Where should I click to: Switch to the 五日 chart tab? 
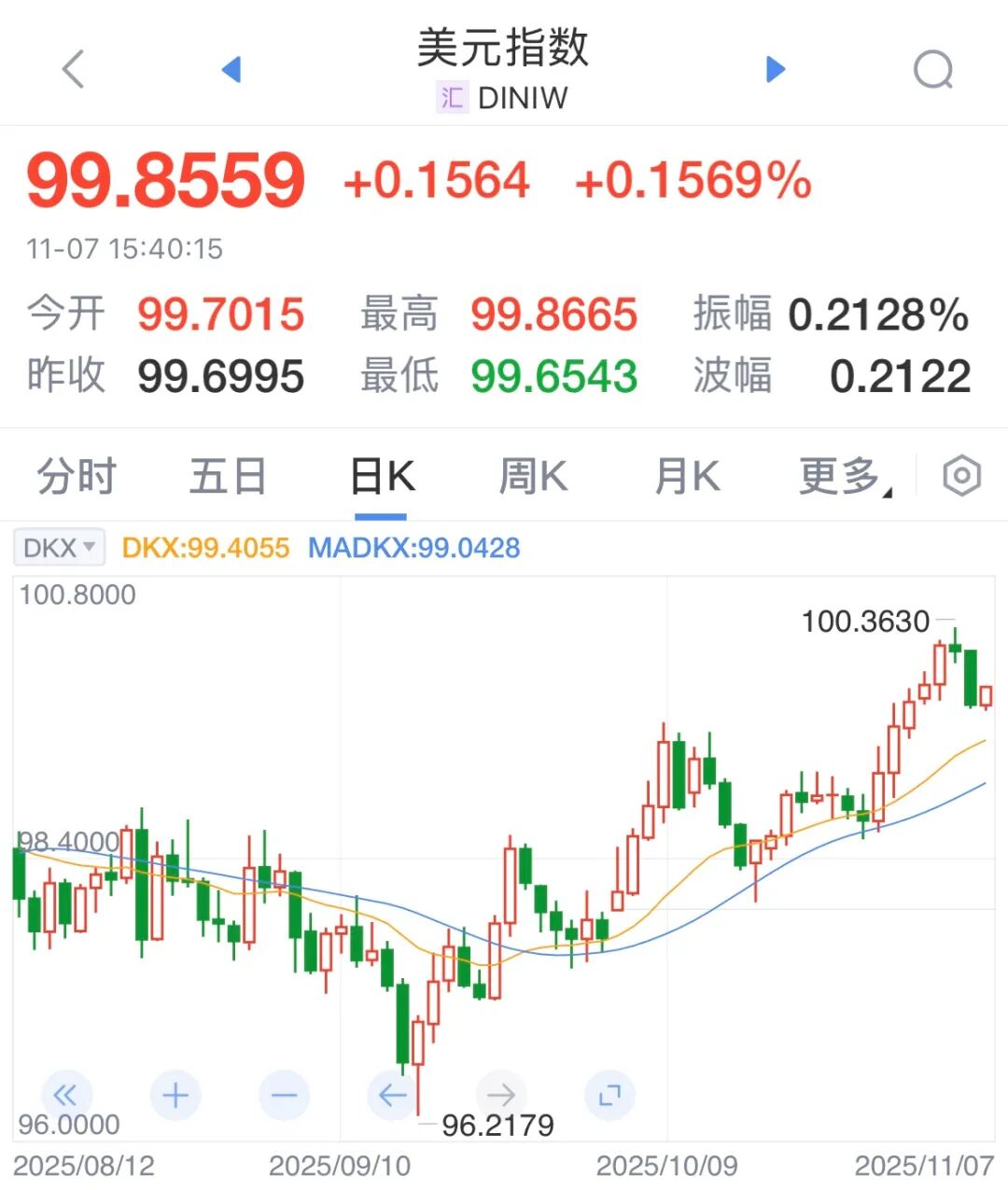click(228, 477)
